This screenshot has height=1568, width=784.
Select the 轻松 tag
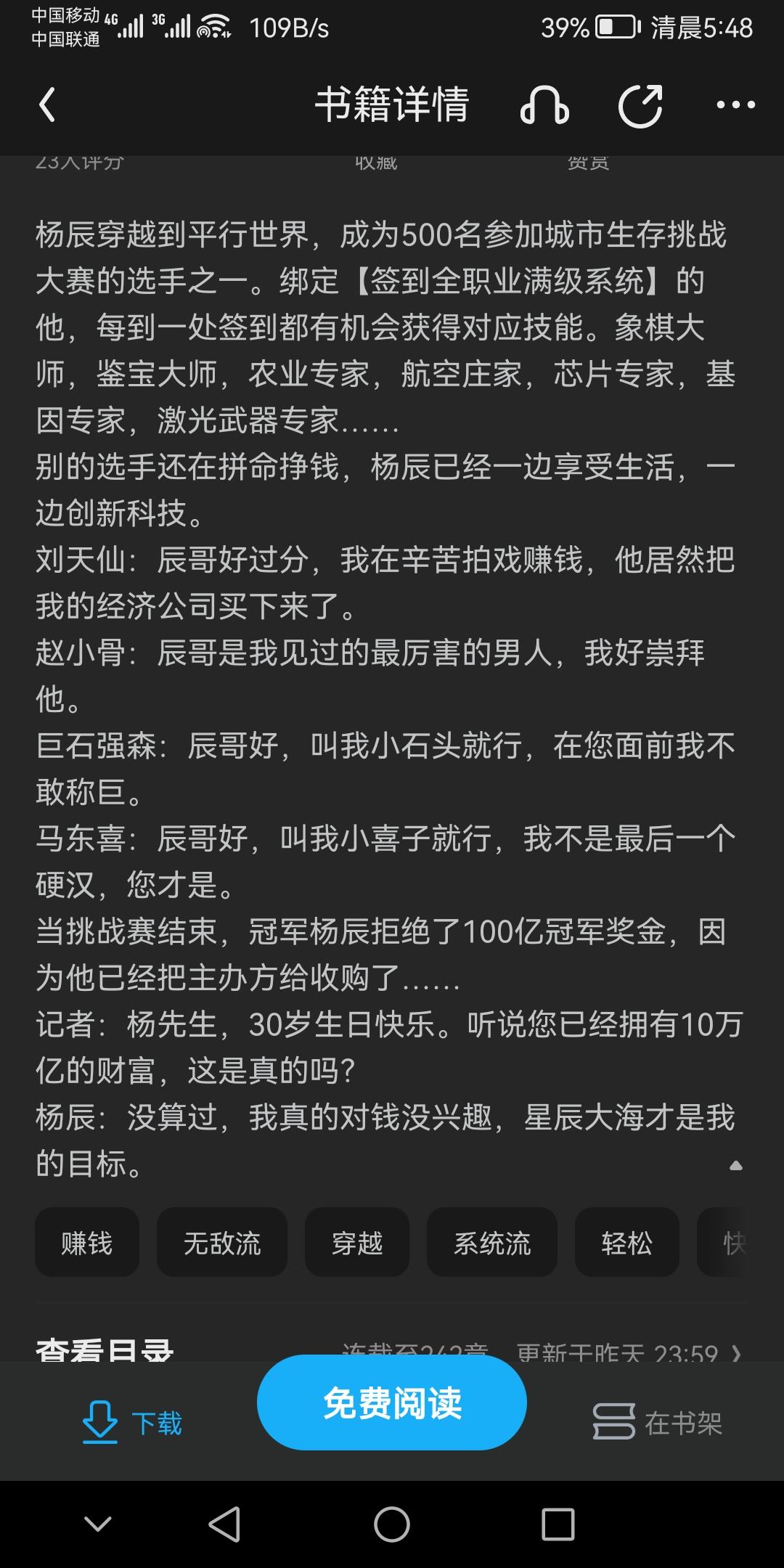[627, 1243]
